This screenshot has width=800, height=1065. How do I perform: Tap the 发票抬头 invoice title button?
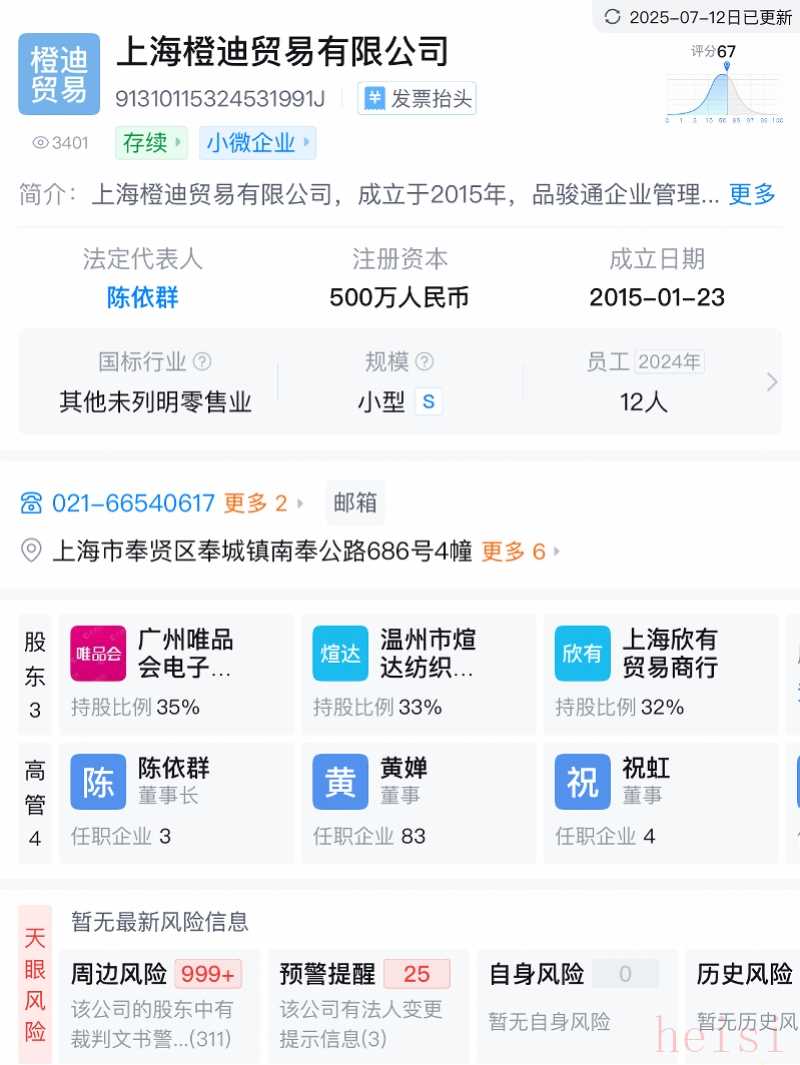pyautogui.click(x=417, y=98)
